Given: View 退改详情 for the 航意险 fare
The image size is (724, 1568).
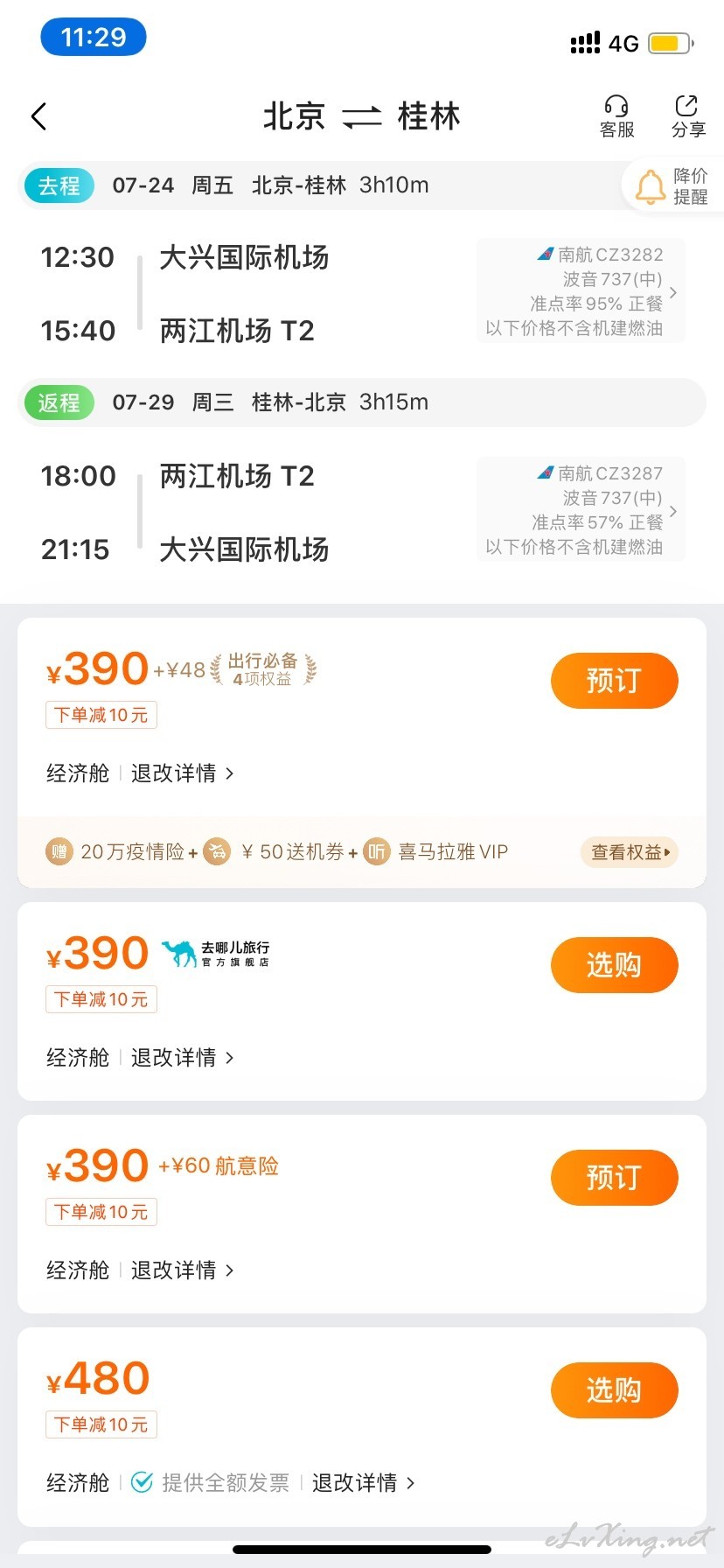Looking at the screenshot, I should point(182,1270).
